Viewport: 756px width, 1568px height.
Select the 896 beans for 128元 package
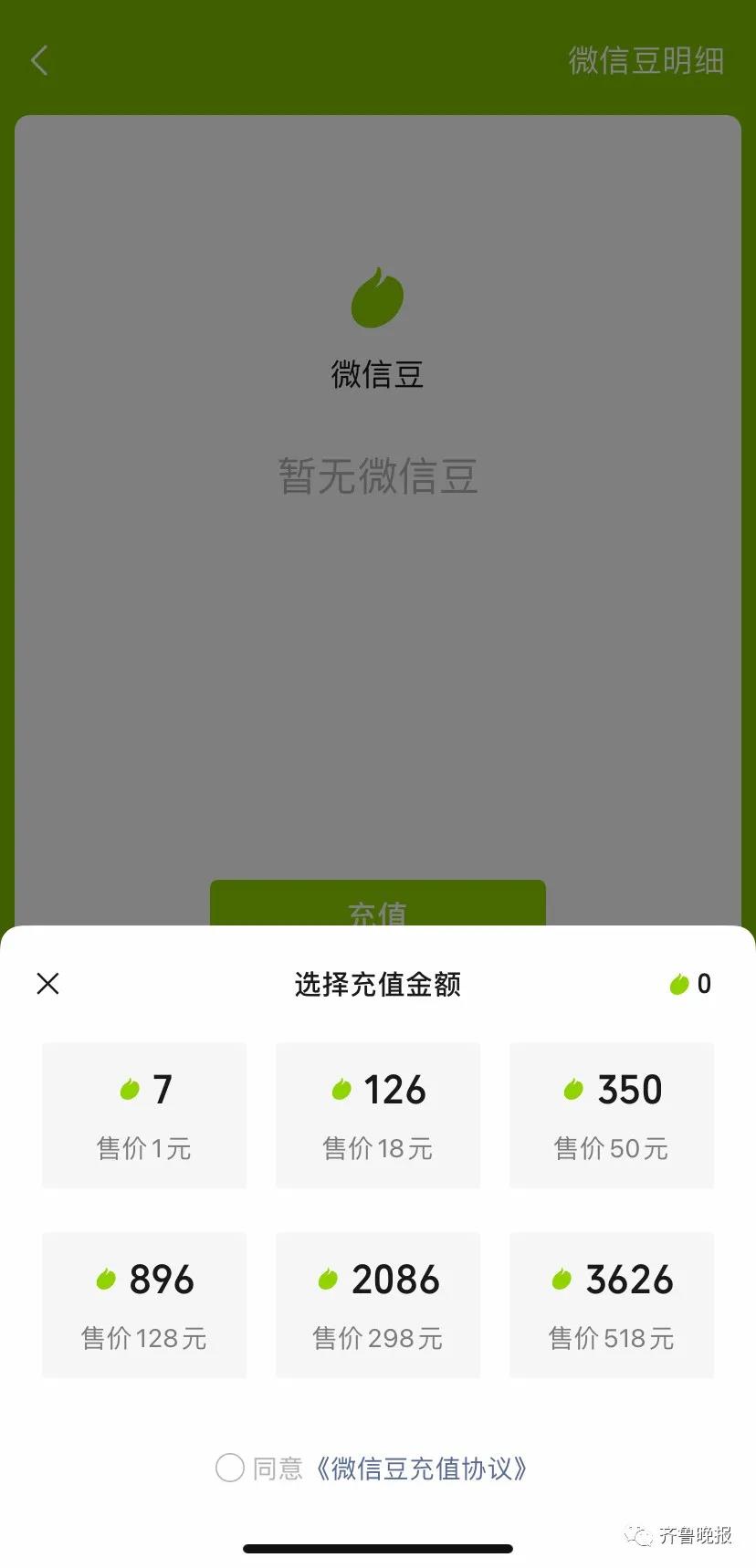[144, 1305]
